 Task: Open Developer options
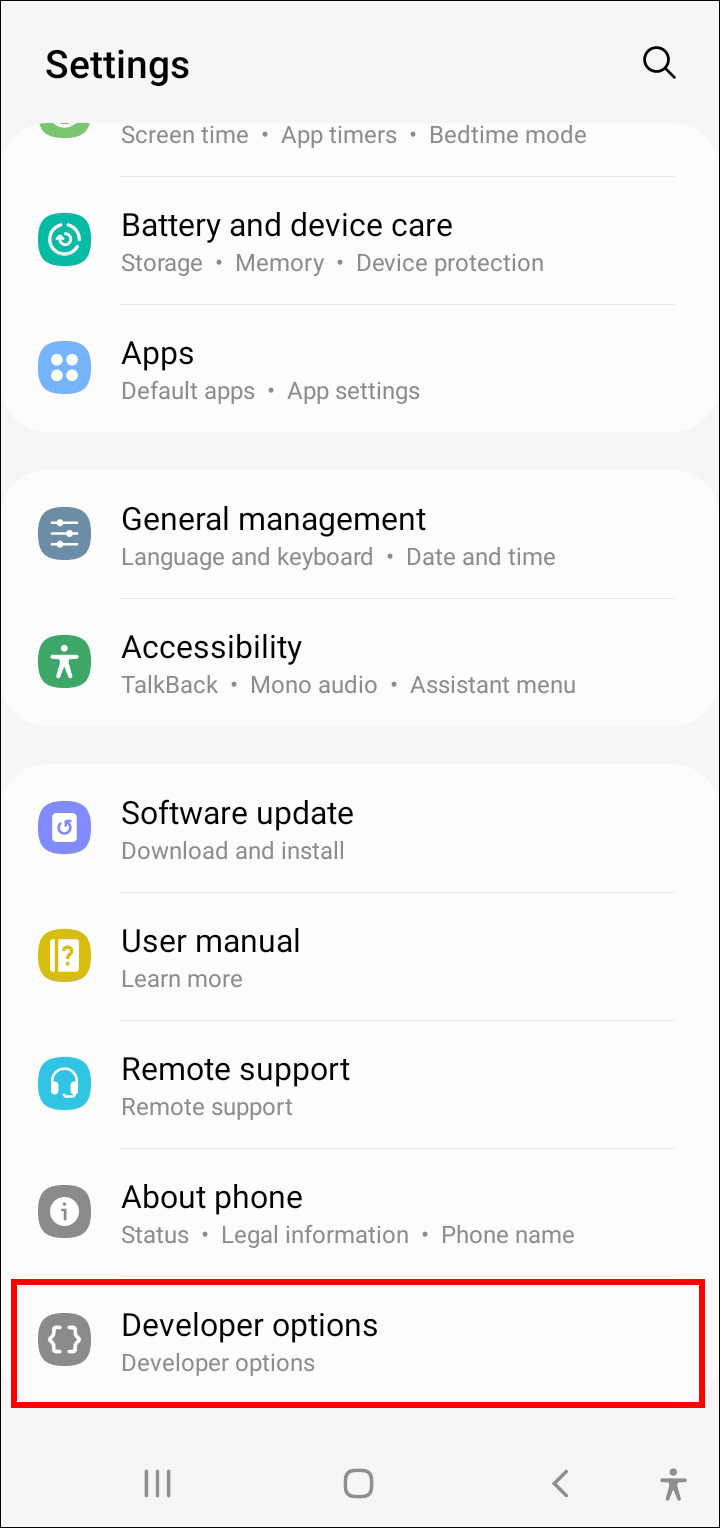point(360,1341)
